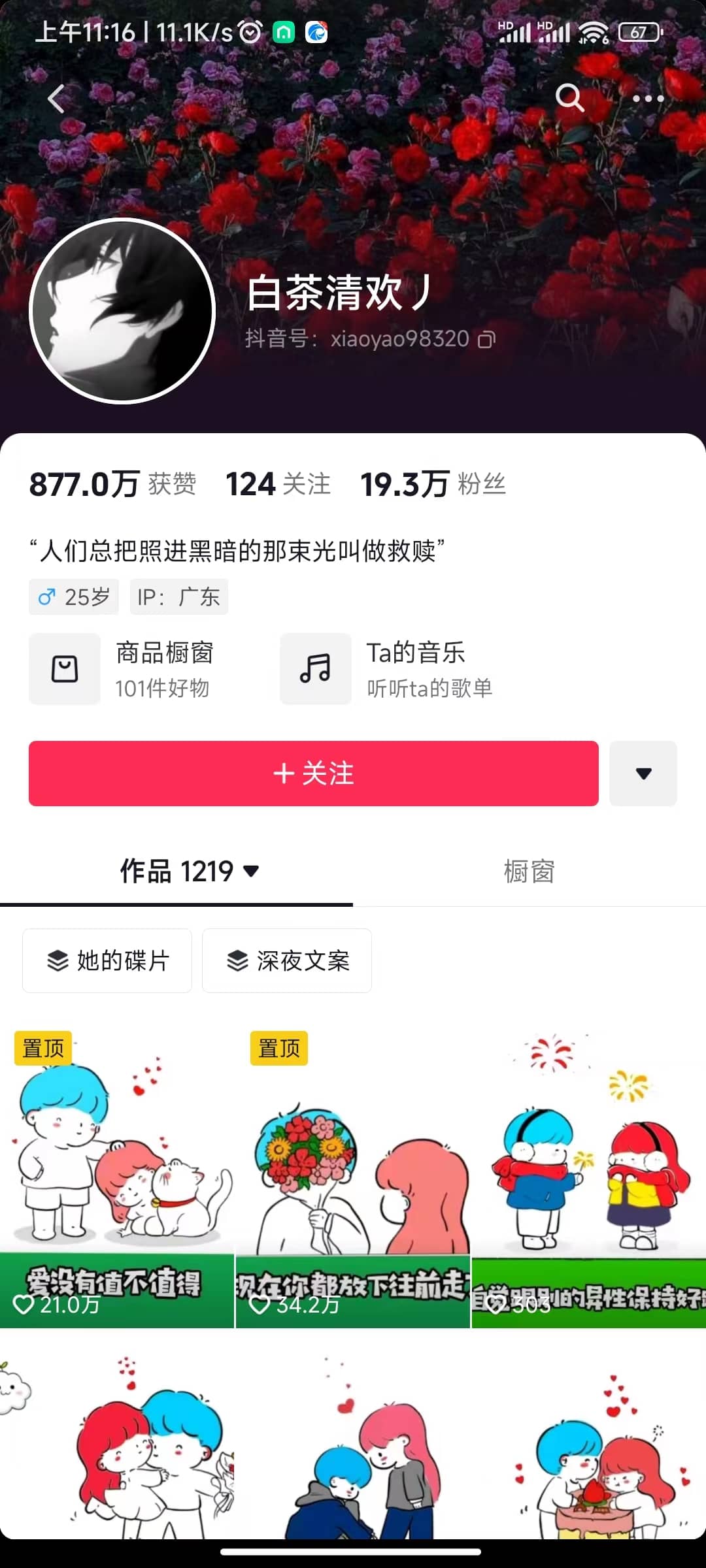
Task: Open the IP 广东 location badge
Action: pyautogui.click(x=179, y=596)
